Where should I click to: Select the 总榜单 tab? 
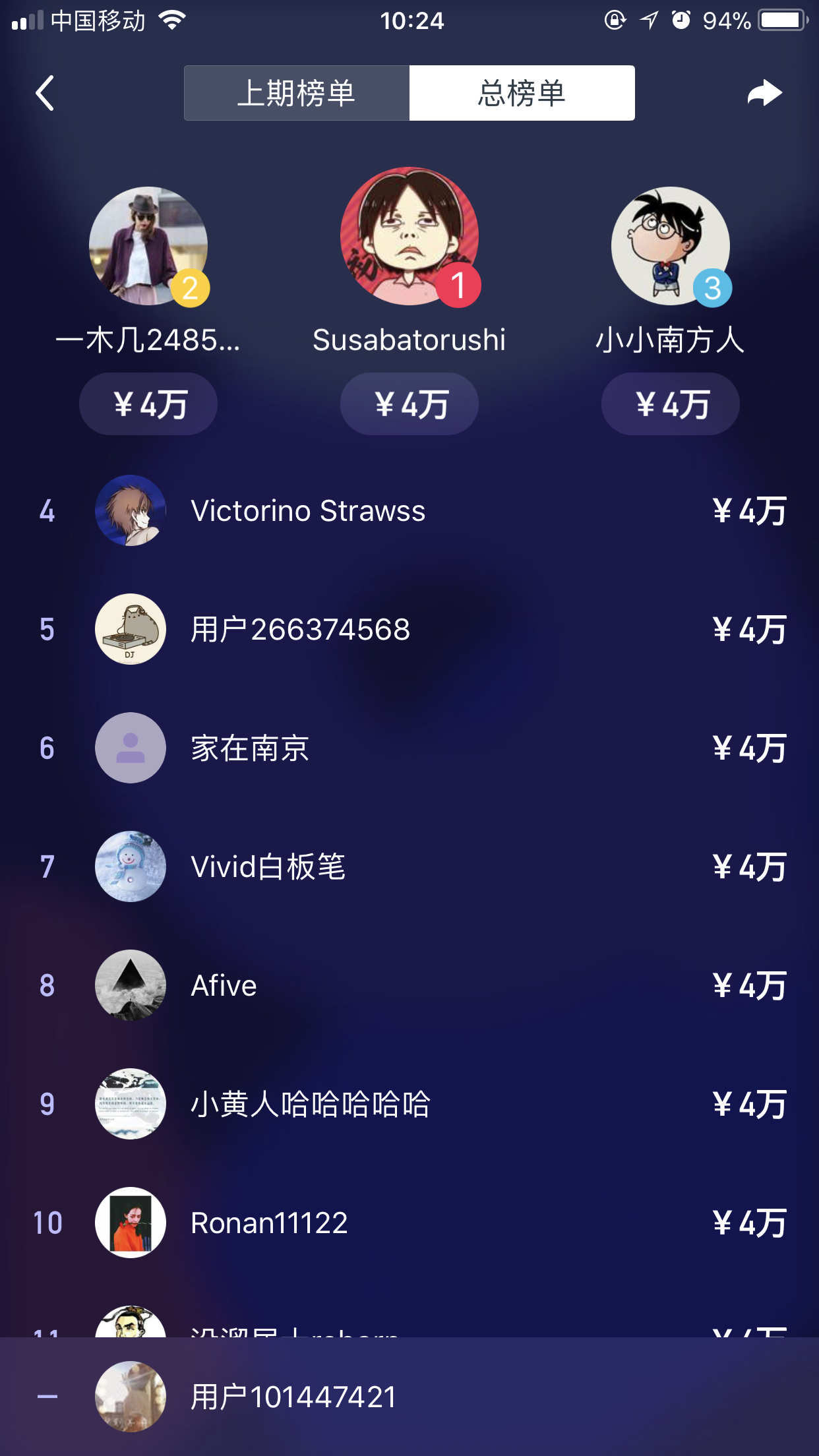click(x=522, y=93)
